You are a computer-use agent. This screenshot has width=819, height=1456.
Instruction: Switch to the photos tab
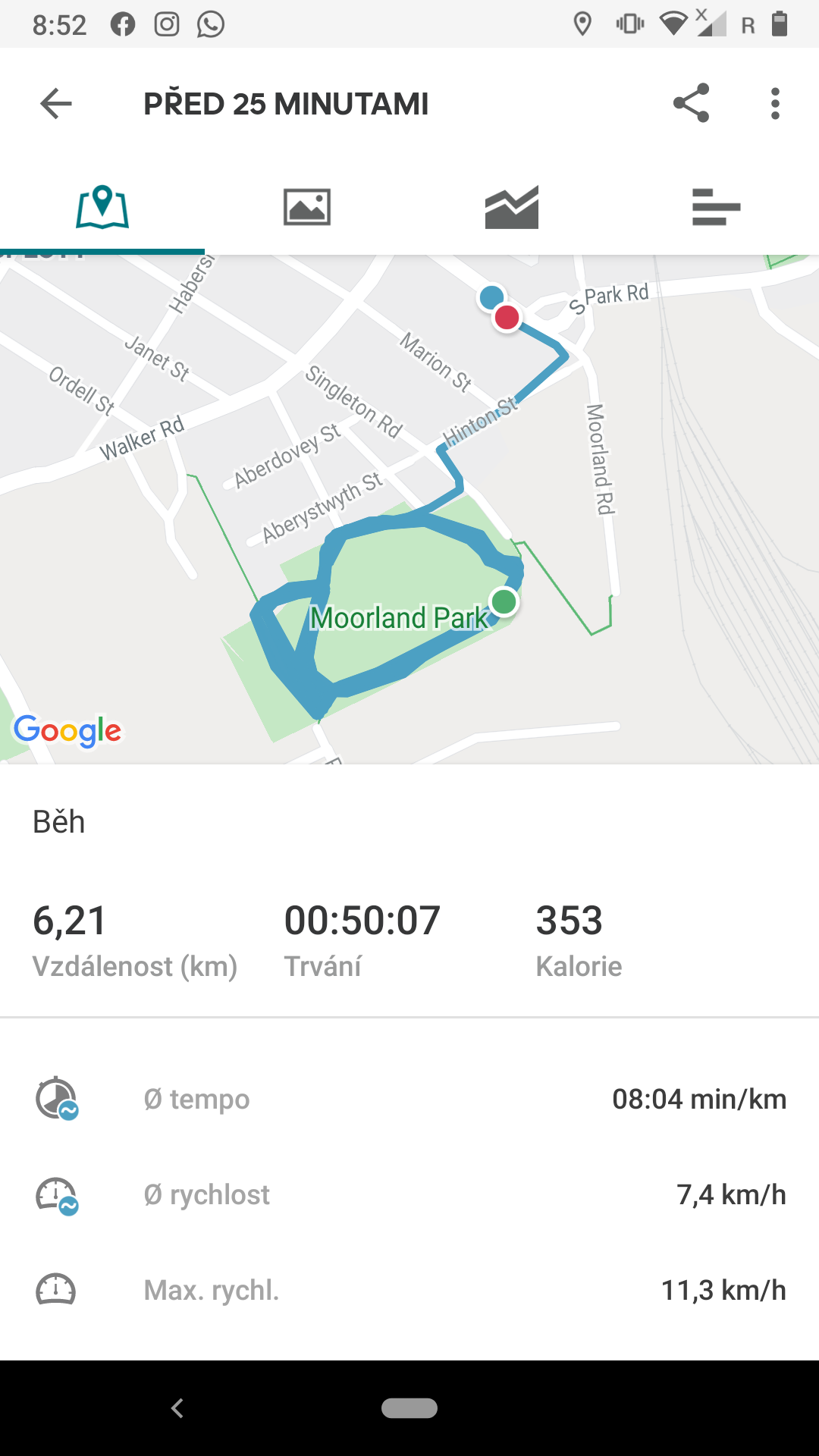307,206
